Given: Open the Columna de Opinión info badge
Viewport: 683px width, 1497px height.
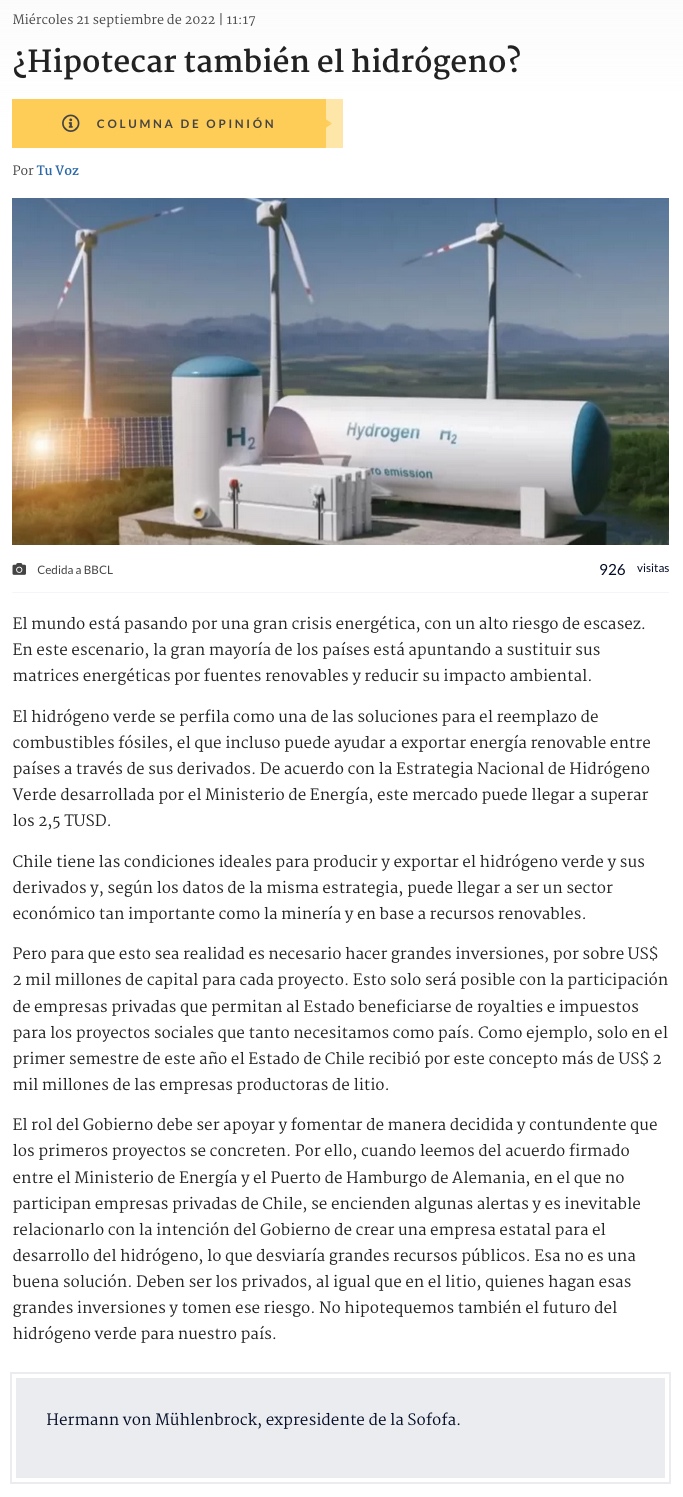Looking at the screenshot, I should coord(170,124).
